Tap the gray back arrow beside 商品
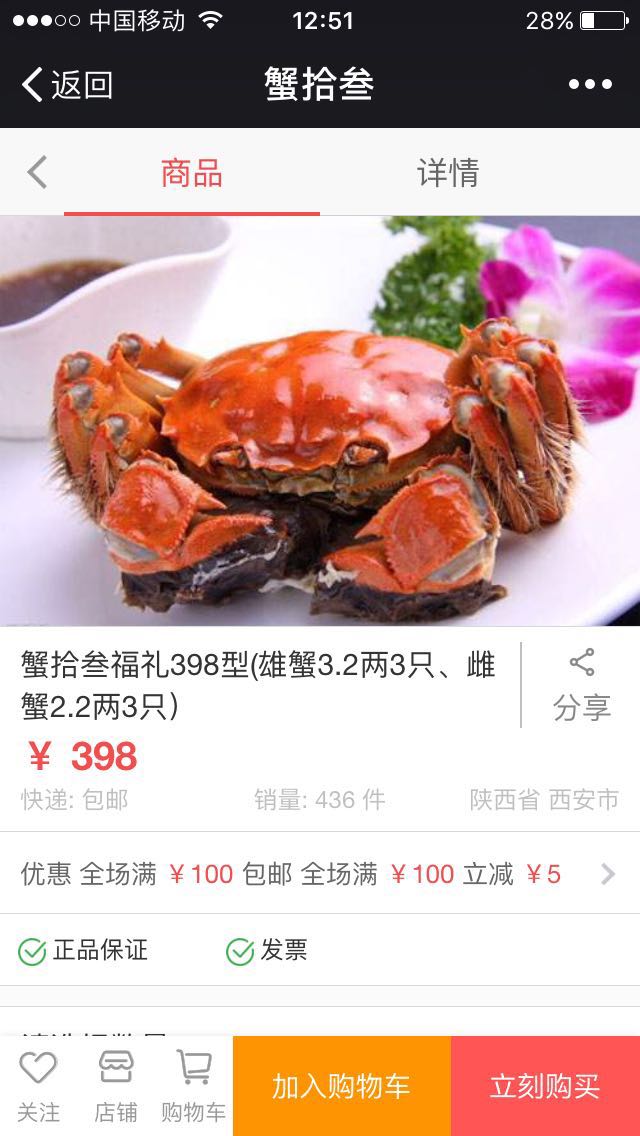Viewport: 640px width, 1136px height. coord(37,172)
